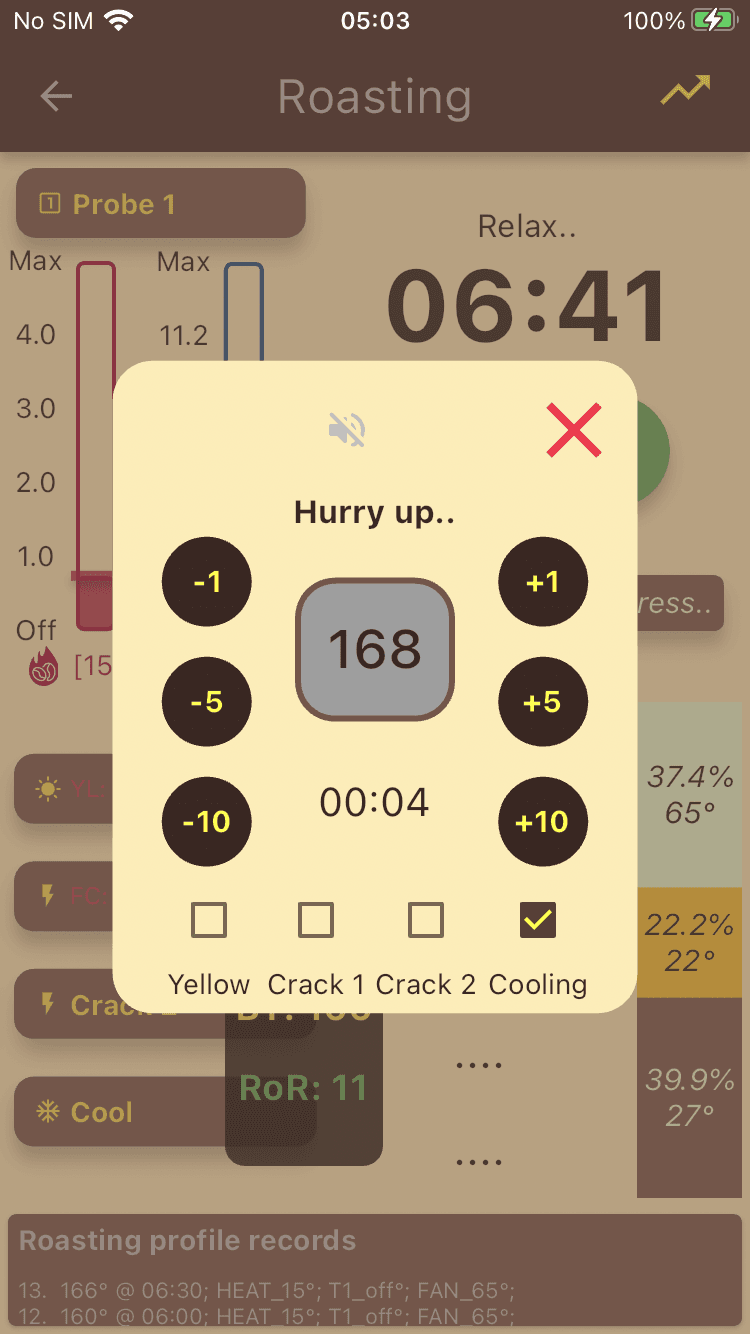
Task: Tap the 168 temperature value box
Action: (x=375, y=649)
